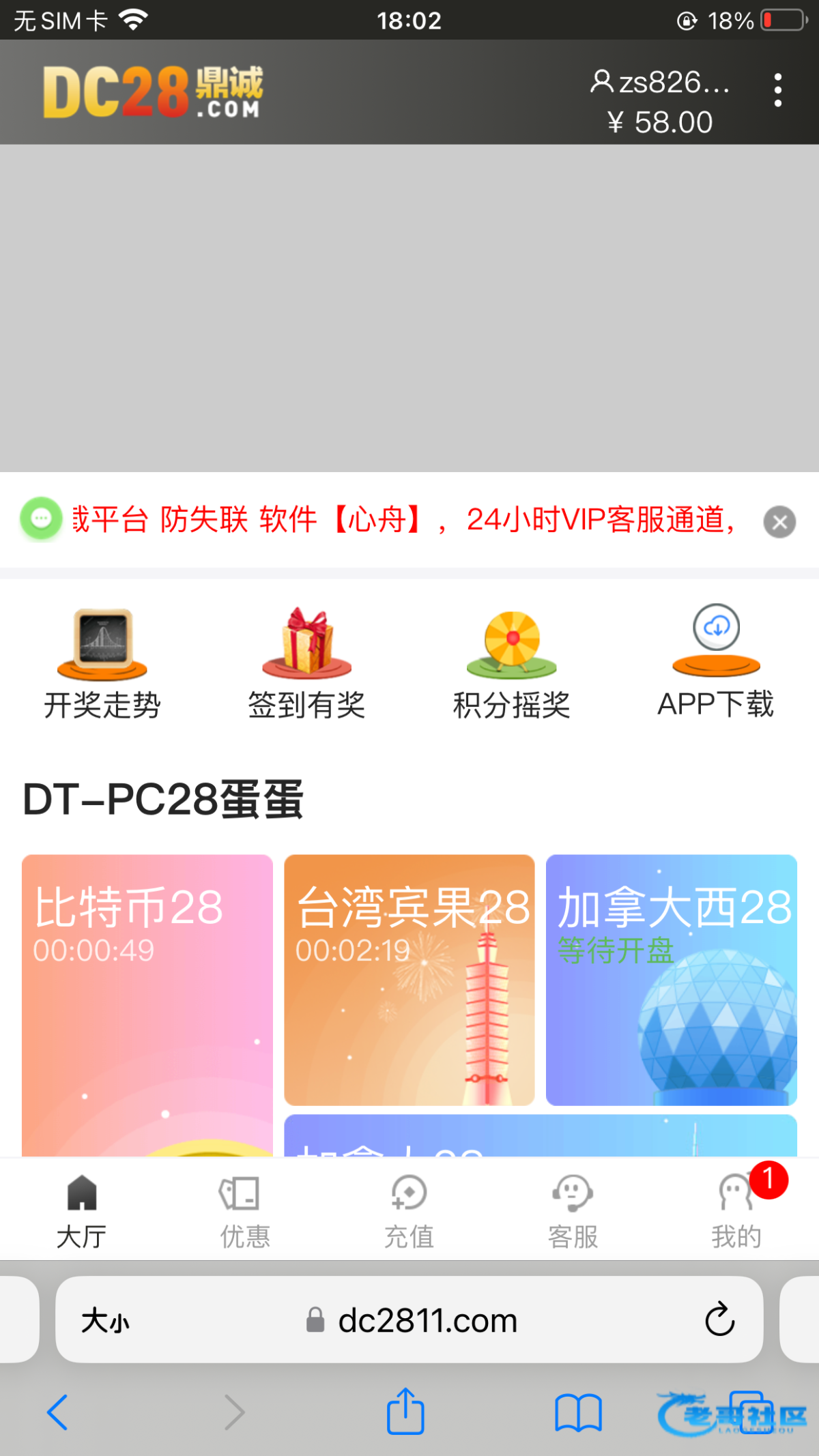Go back in Safari
819x1456 pixels.
point(58,1412)
